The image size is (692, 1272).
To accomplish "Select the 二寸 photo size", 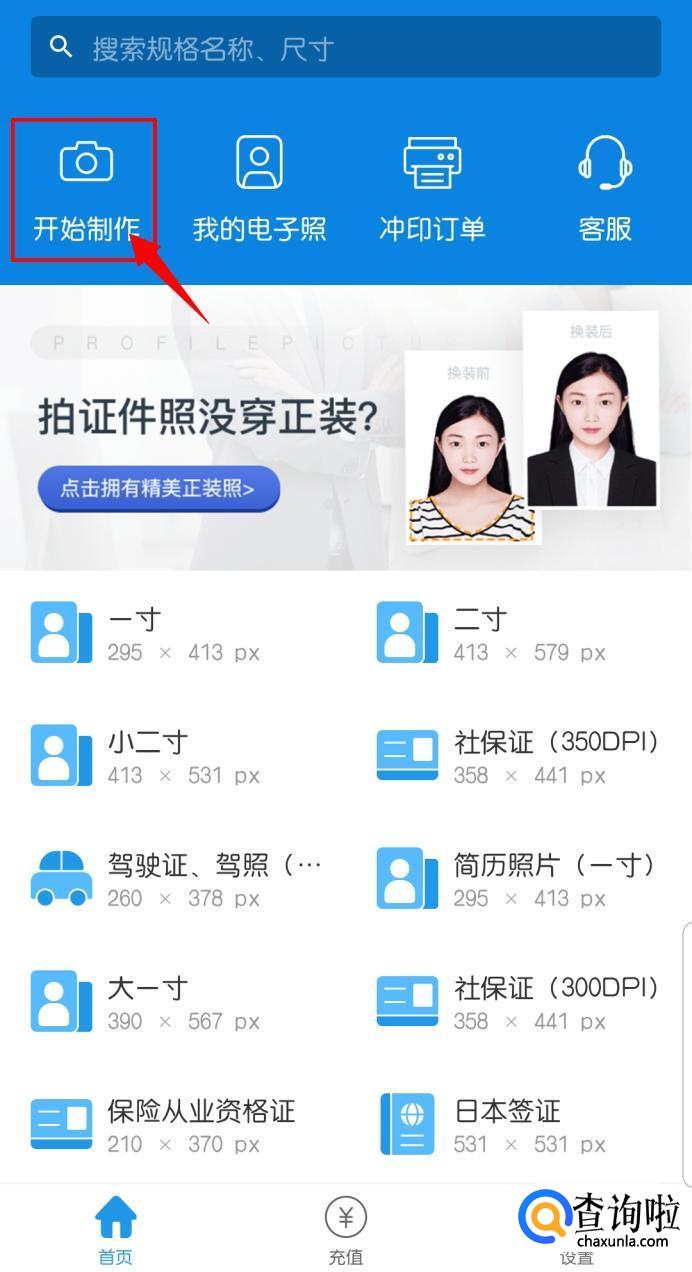I will click(x=495, y=634).
